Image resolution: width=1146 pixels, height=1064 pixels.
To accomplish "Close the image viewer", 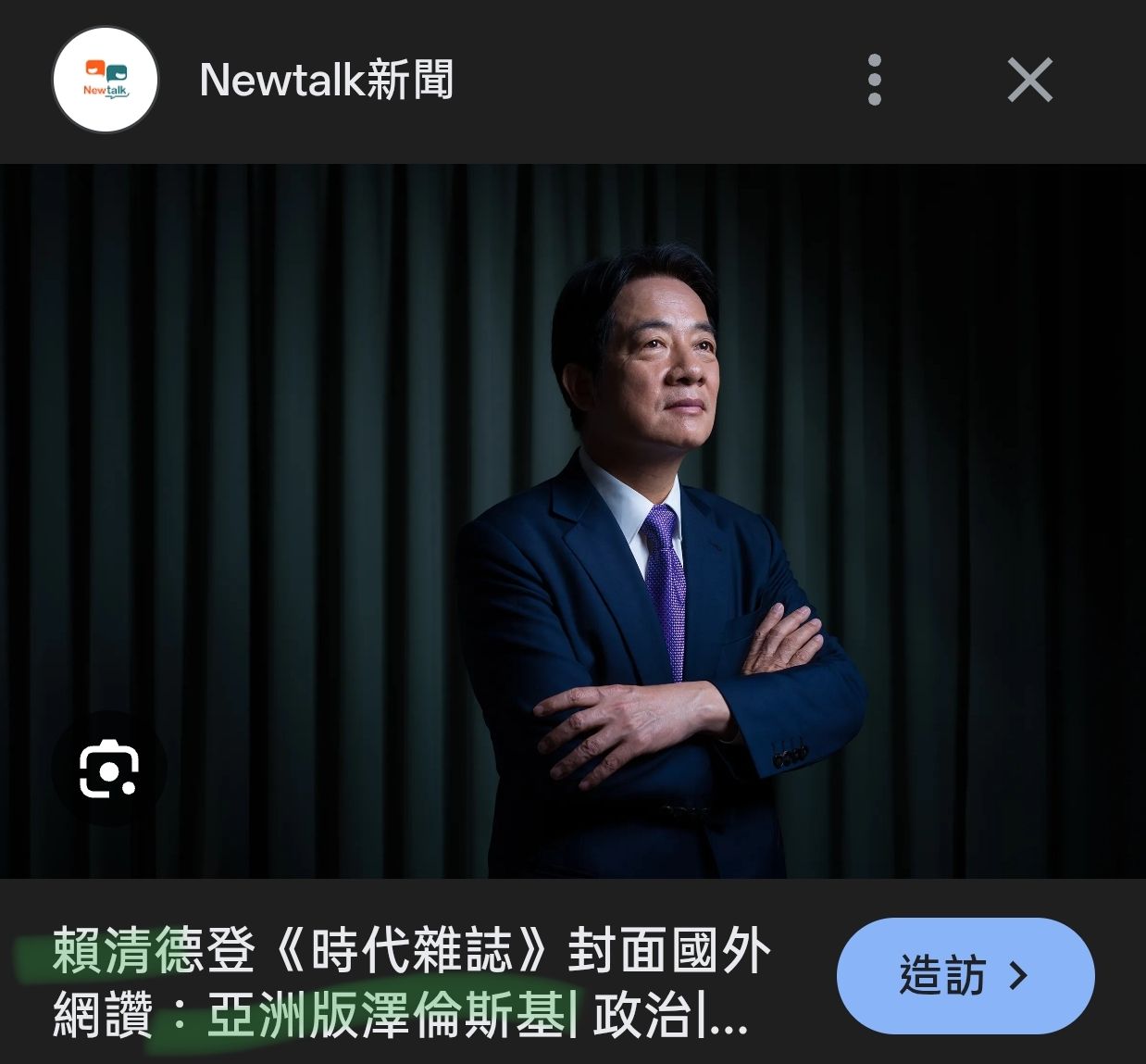I will (x=1029, y=80).
